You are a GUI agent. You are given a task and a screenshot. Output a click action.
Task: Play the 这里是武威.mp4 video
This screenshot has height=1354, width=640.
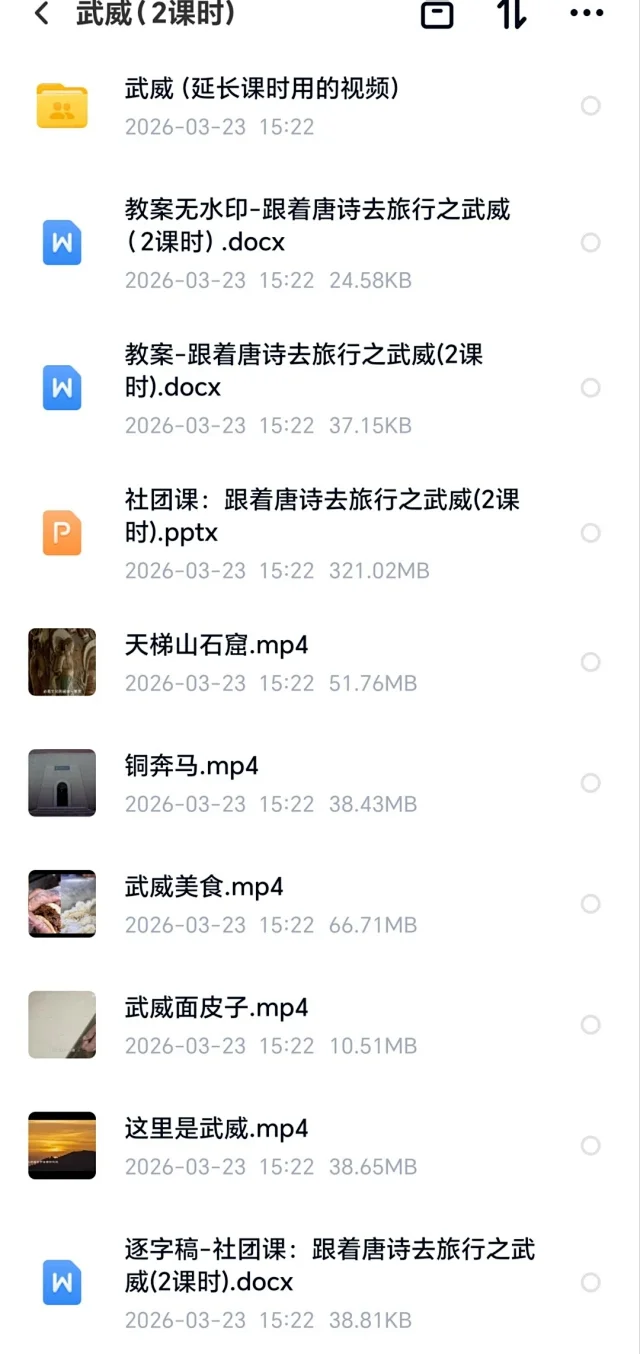coord(216,1146)
